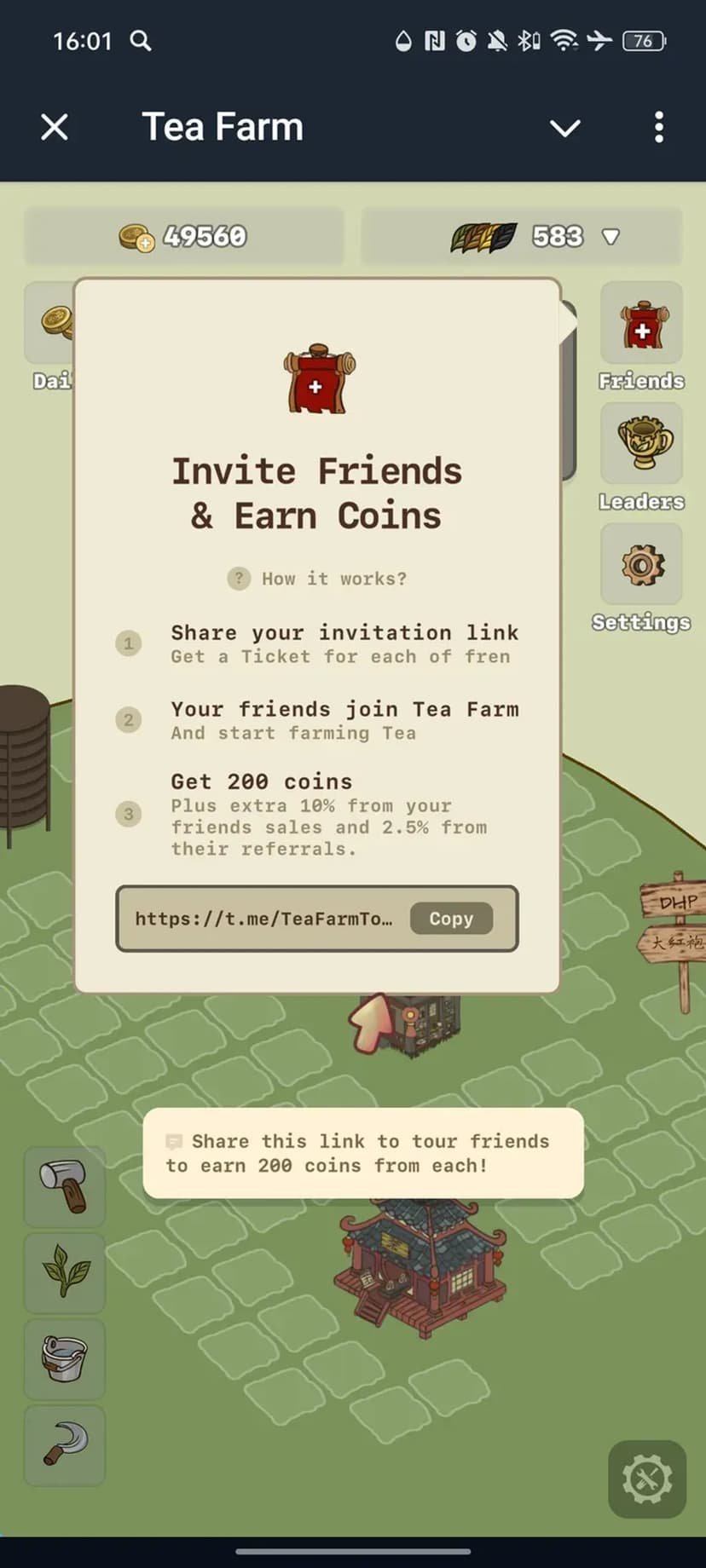Open the three-dot overflow menu
Screen dimensions: 706x1568
coord(658,128)
